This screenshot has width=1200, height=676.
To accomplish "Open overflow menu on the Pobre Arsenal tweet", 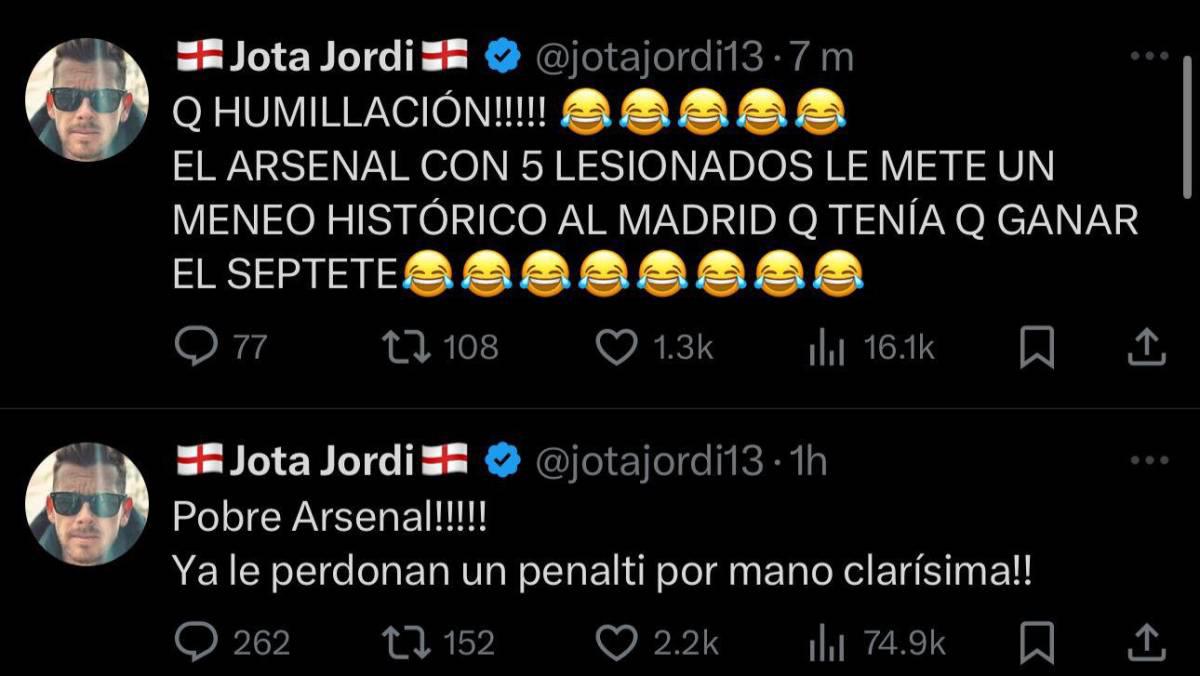I will (x=1149, y=461).
